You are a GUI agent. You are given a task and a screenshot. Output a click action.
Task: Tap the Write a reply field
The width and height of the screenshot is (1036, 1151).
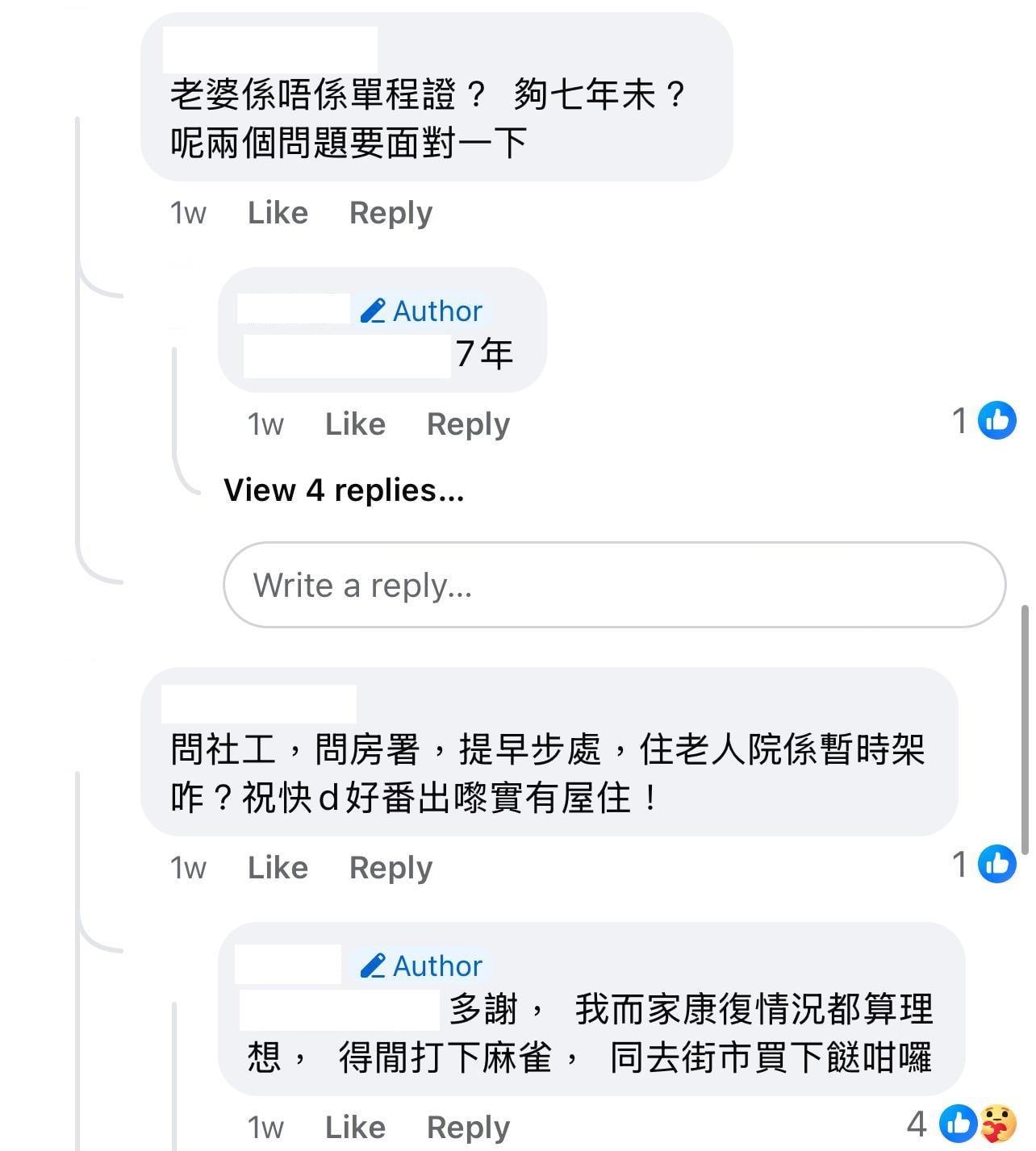(x=613, y=585)
